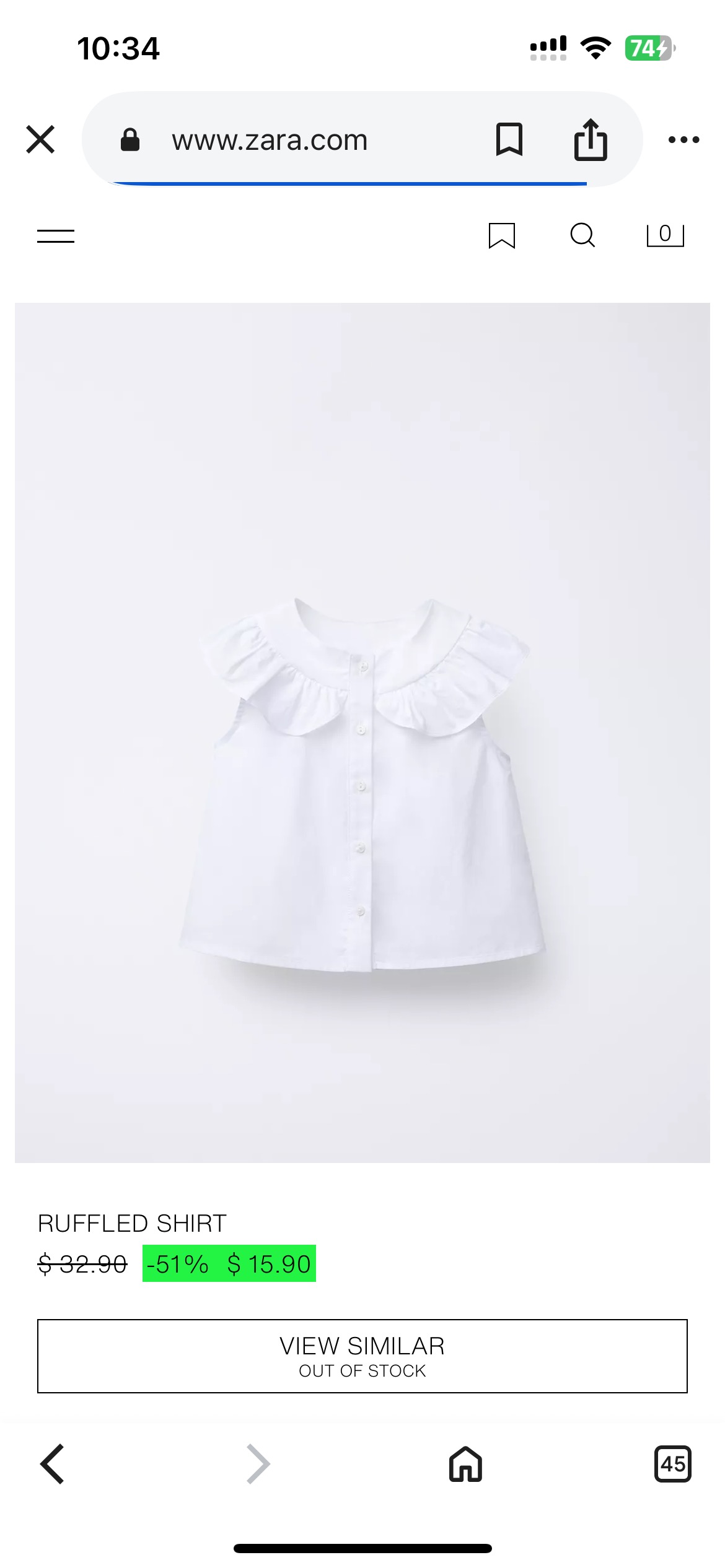
Task: Open Zara's hamburger menu
Action: tap(56, 236)
